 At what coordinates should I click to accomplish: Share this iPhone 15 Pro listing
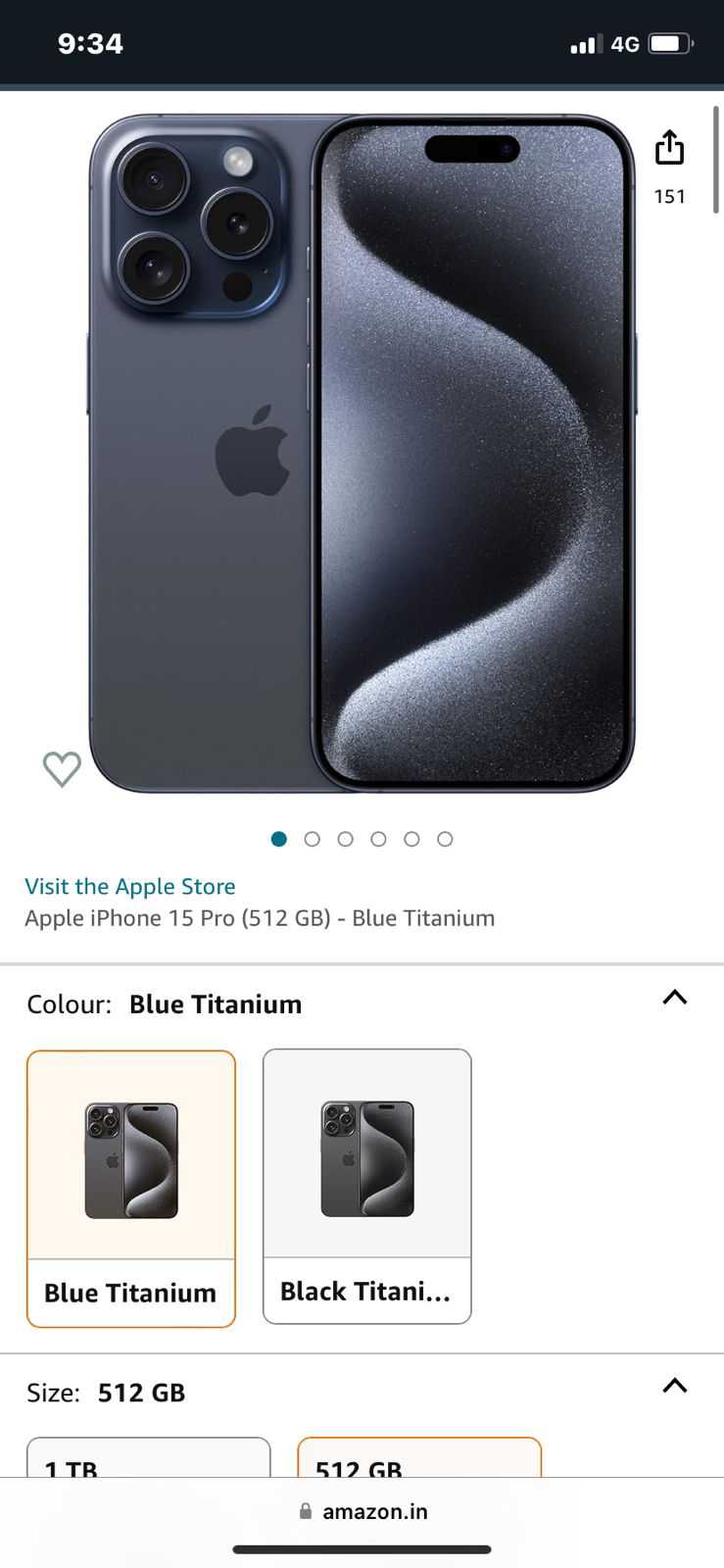click(x=669, y=148)
